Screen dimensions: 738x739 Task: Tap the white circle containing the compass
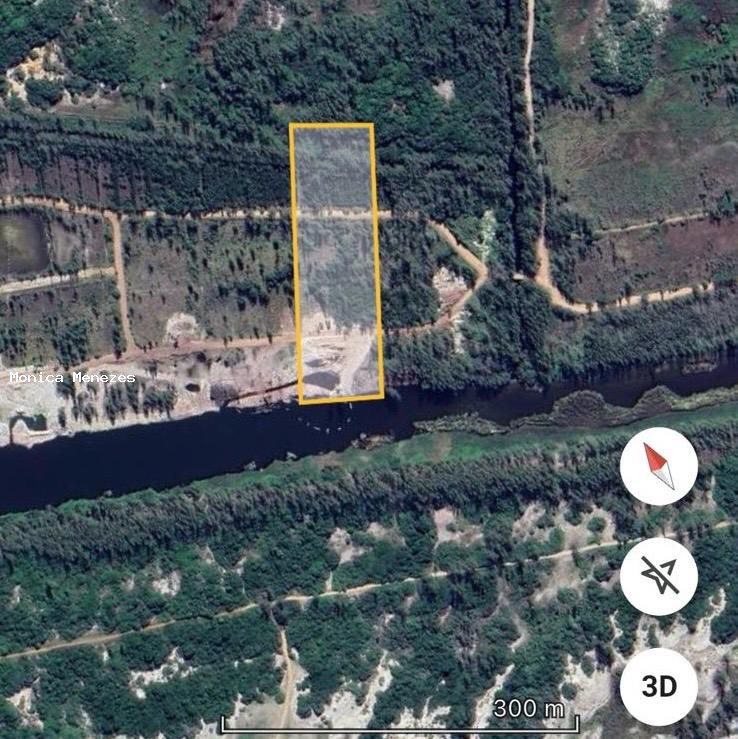click(661, 466)
